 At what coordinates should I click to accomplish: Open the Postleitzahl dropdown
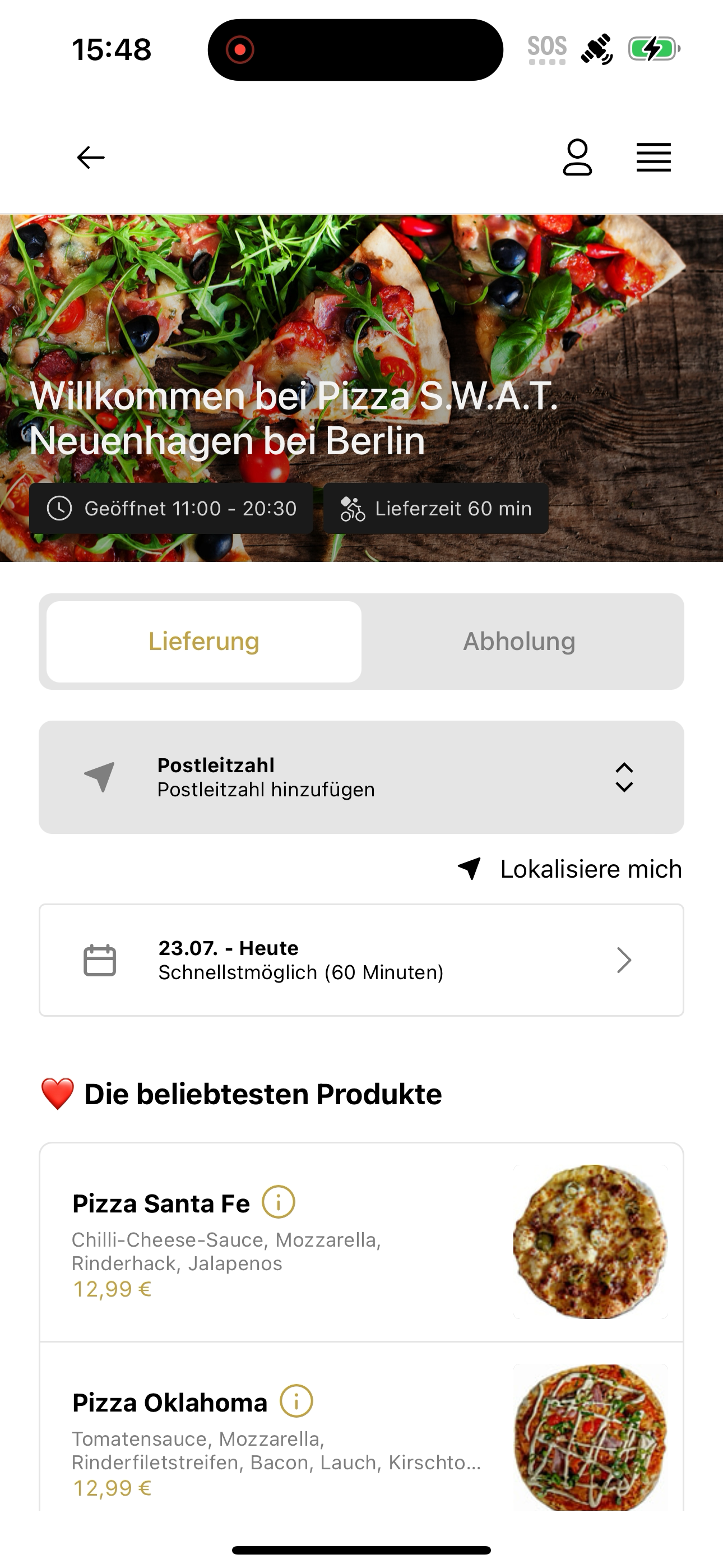(361, 777)
